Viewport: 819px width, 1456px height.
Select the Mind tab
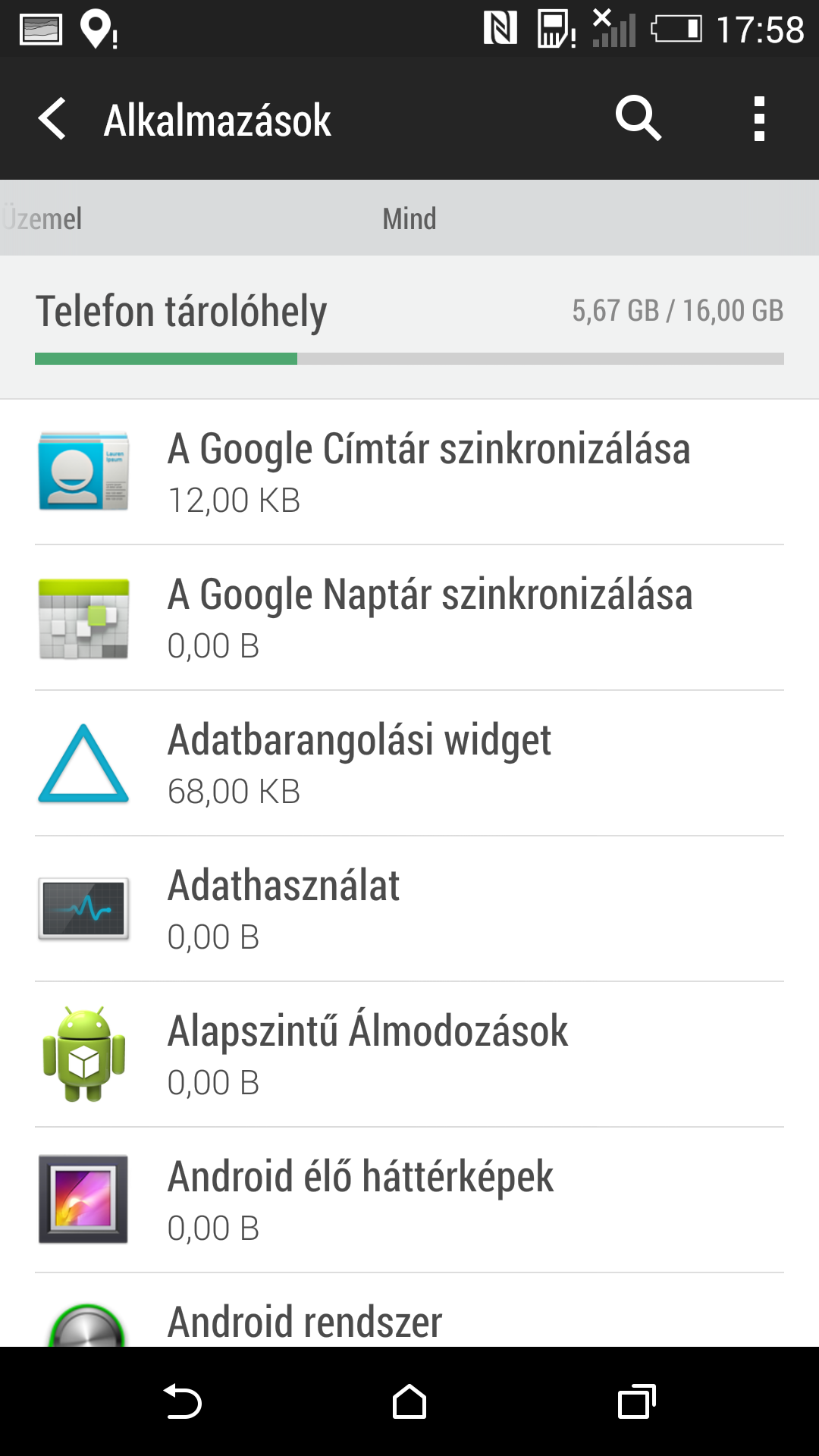(409, 219)
